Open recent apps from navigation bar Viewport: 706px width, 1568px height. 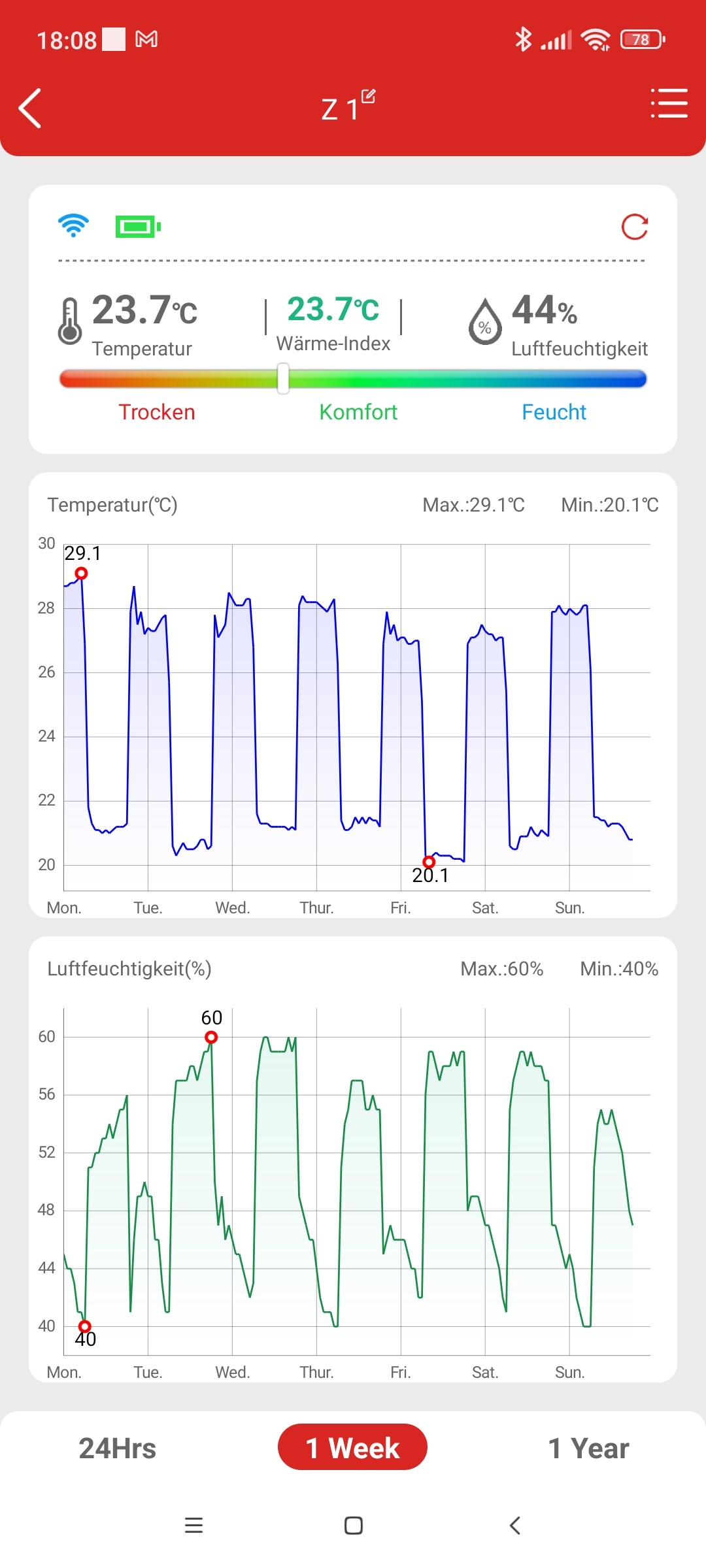click(x=193, y=1526)
